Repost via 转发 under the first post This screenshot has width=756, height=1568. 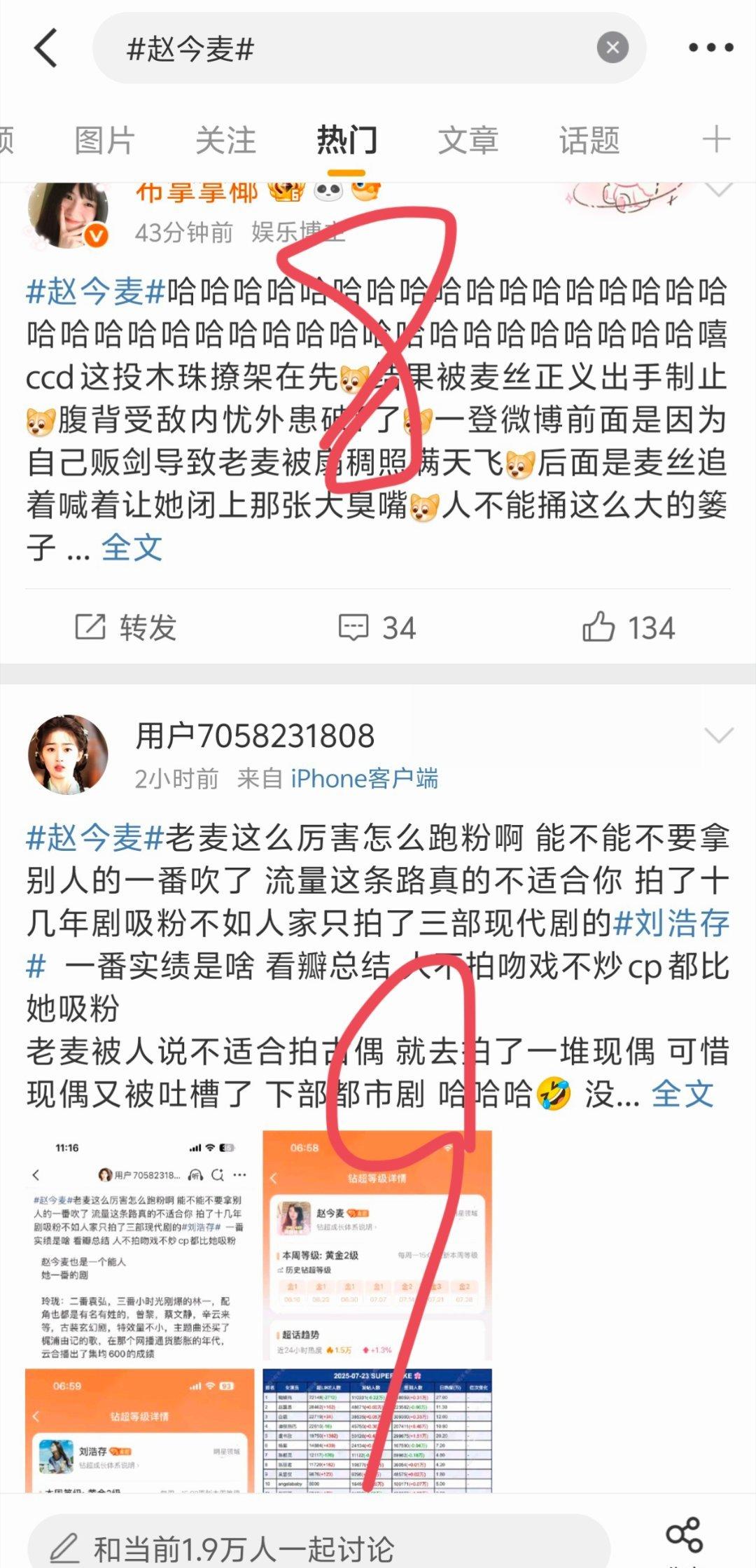click(x=126, y=627)
